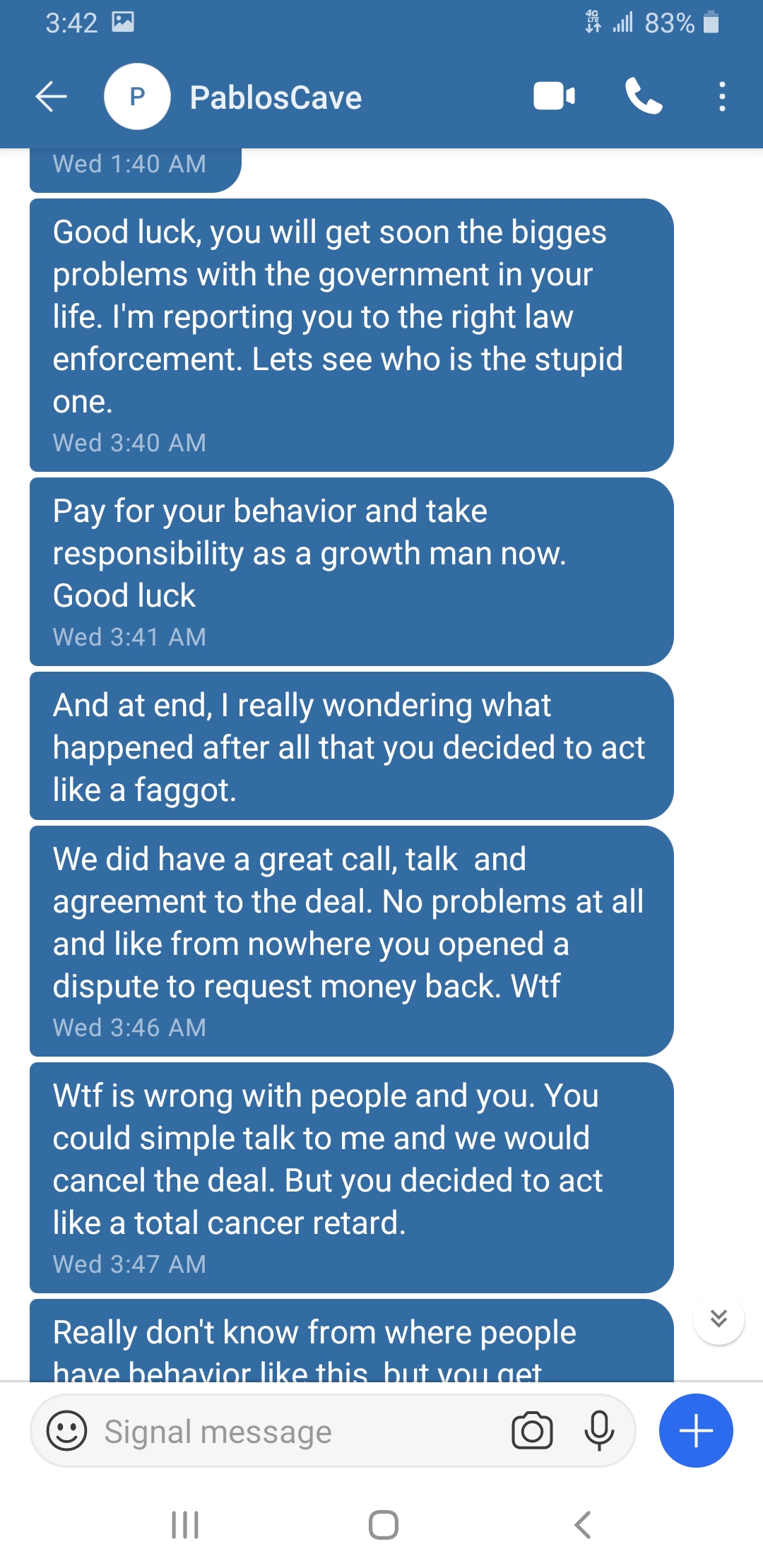763x1568 pixels.
Task: Start a video call with PablosCave
Action: tap(554, 97)
